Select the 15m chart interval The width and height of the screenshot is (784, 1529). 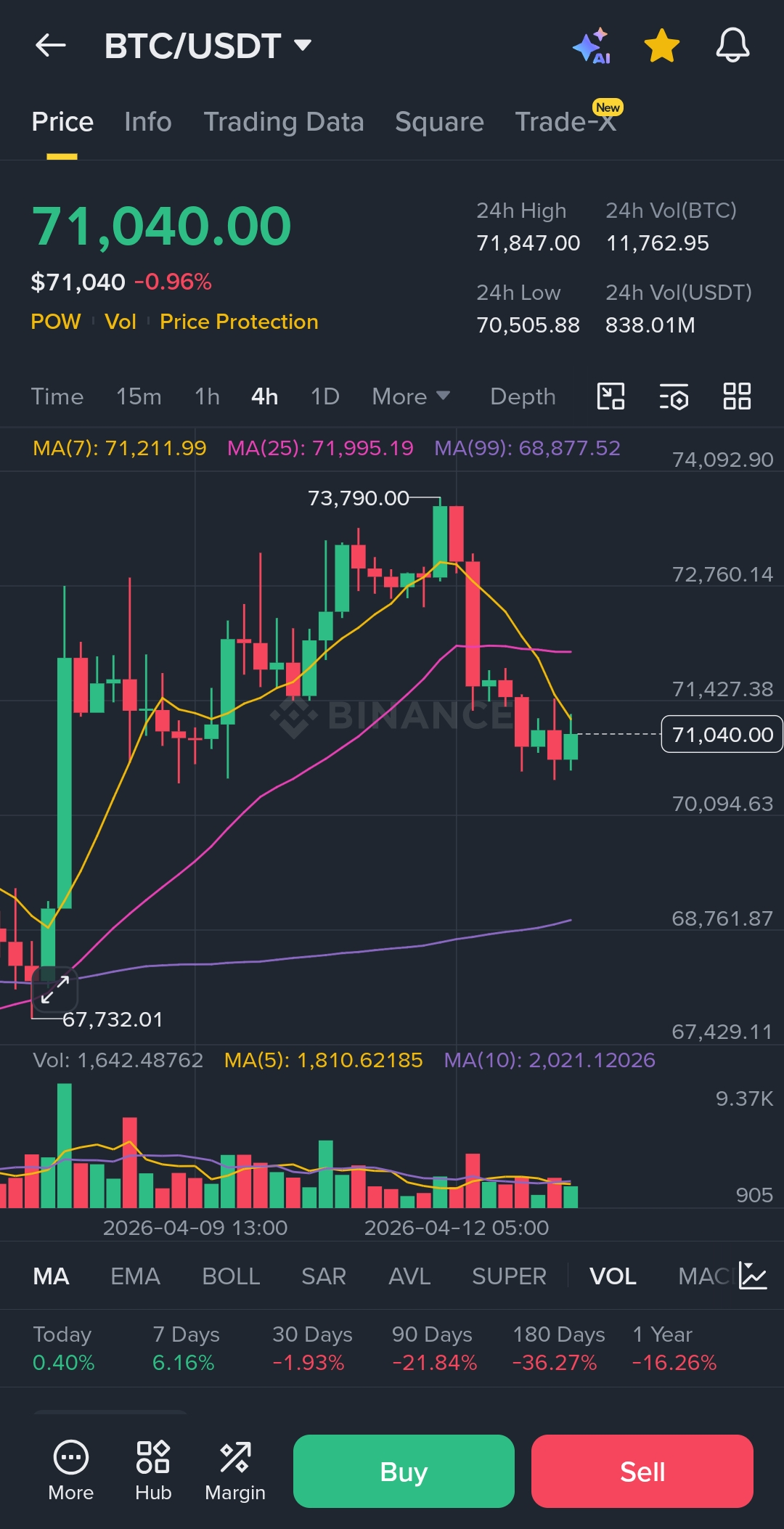click(x=139, y=396)
